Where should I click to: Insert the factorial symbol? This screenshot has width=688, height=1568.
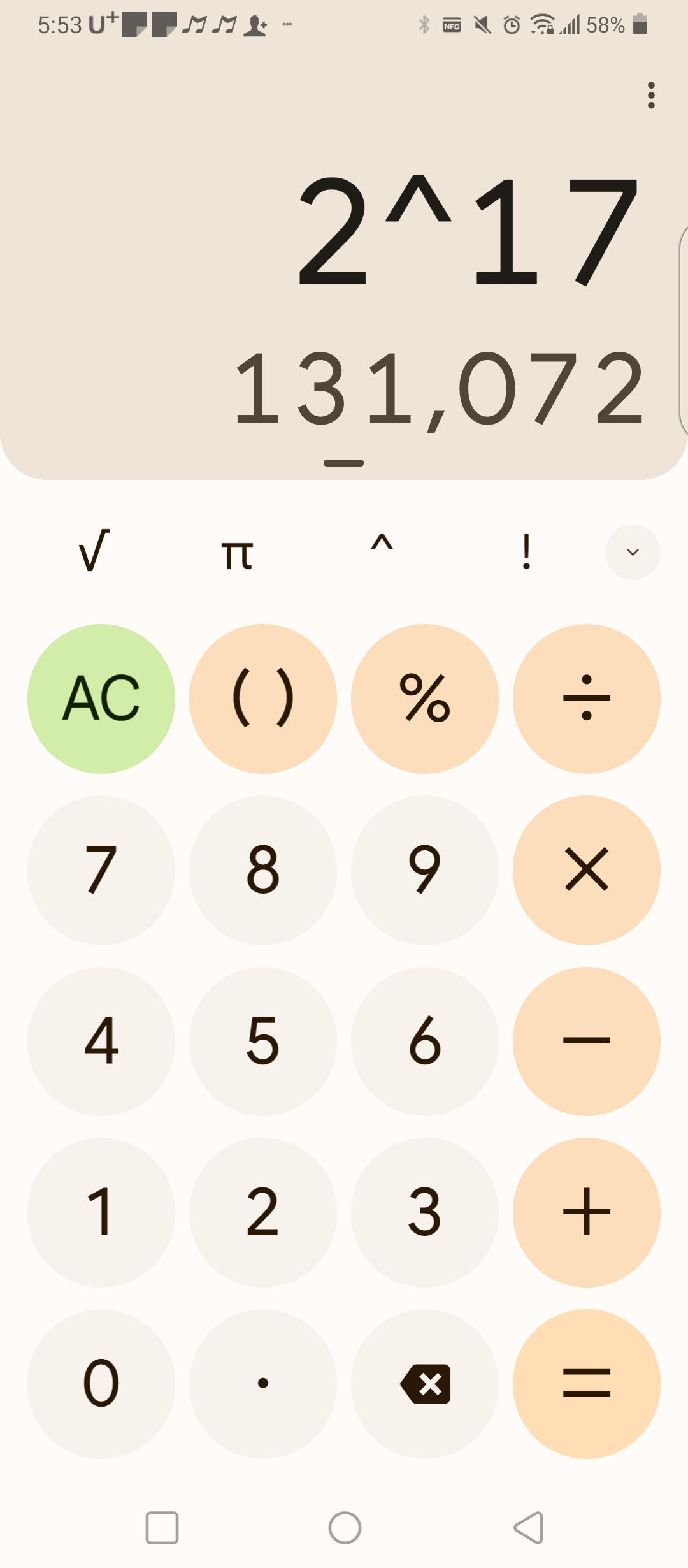click(x=526, y=552)
